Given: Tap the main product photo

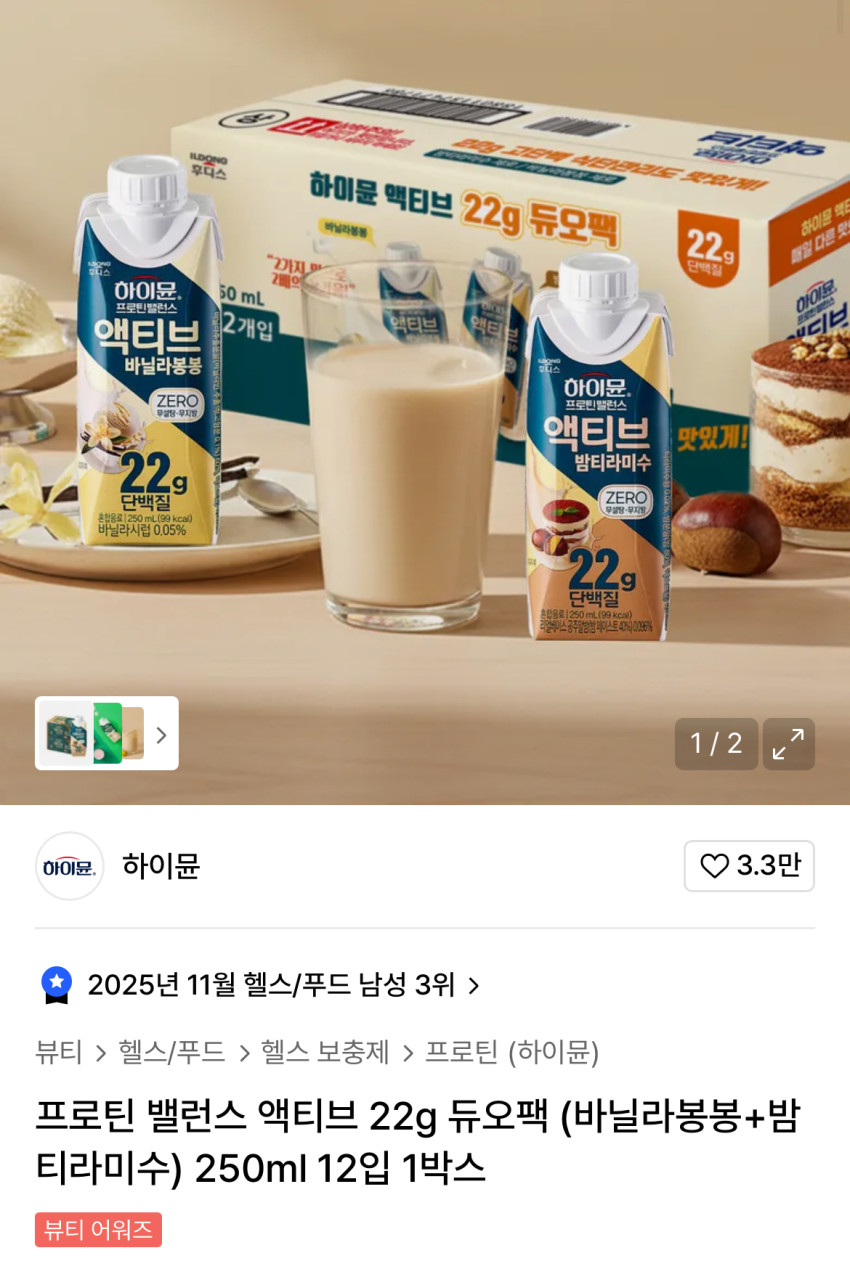Looking at the screenshot, I should tap(425, 400).
